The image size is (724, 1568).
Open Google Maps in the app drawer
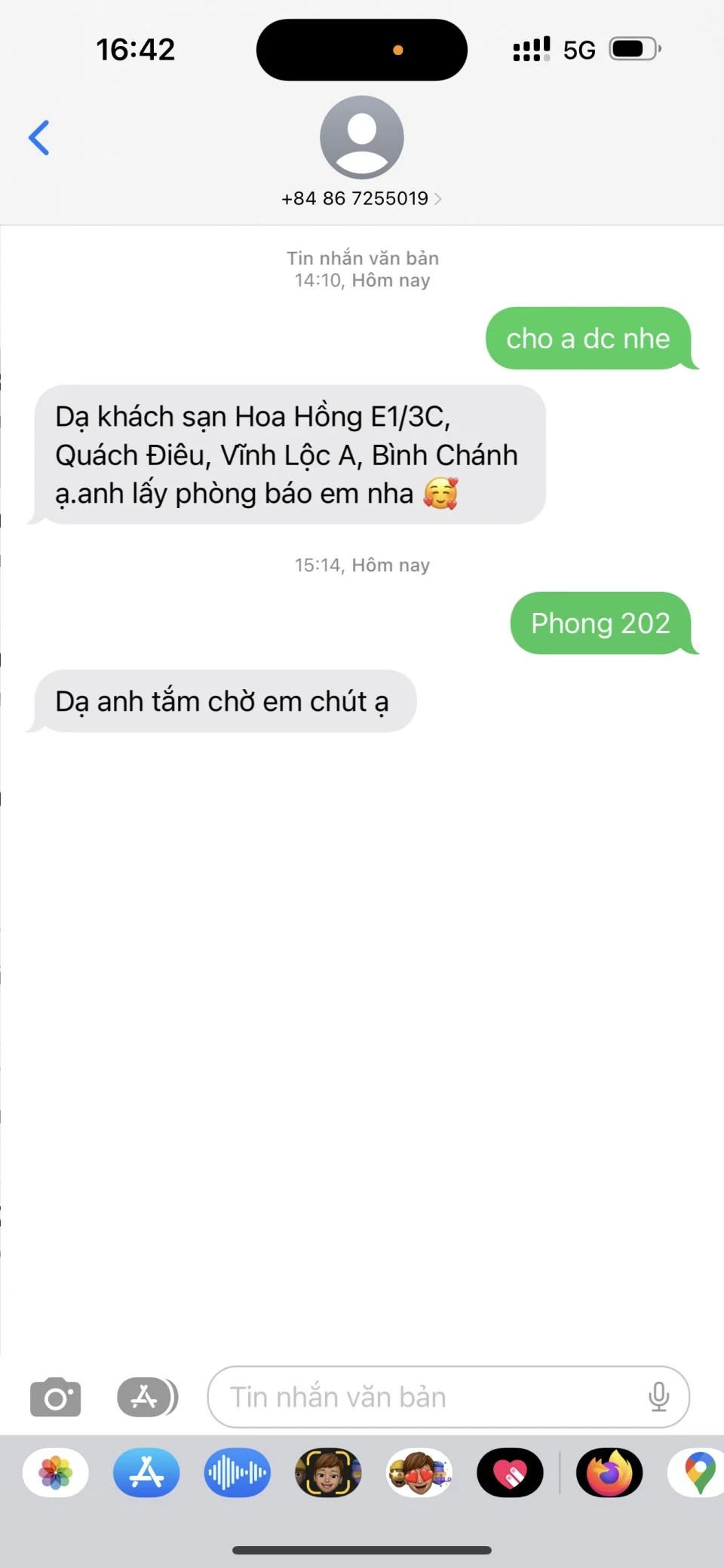point(698,1472)
